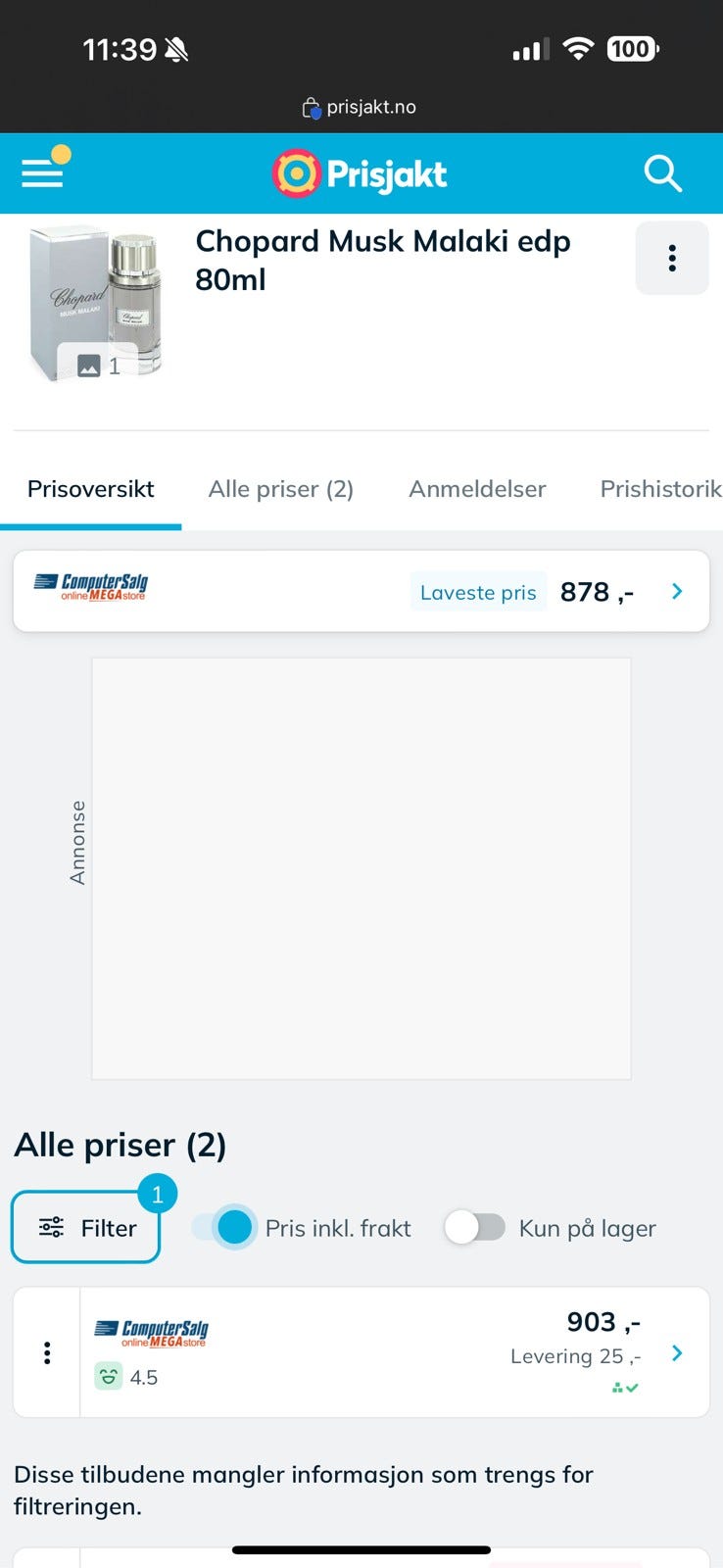Open the Prisjakt hamburger menu
The width and height of the screenshot is (723, 1568).
(41, 172)
